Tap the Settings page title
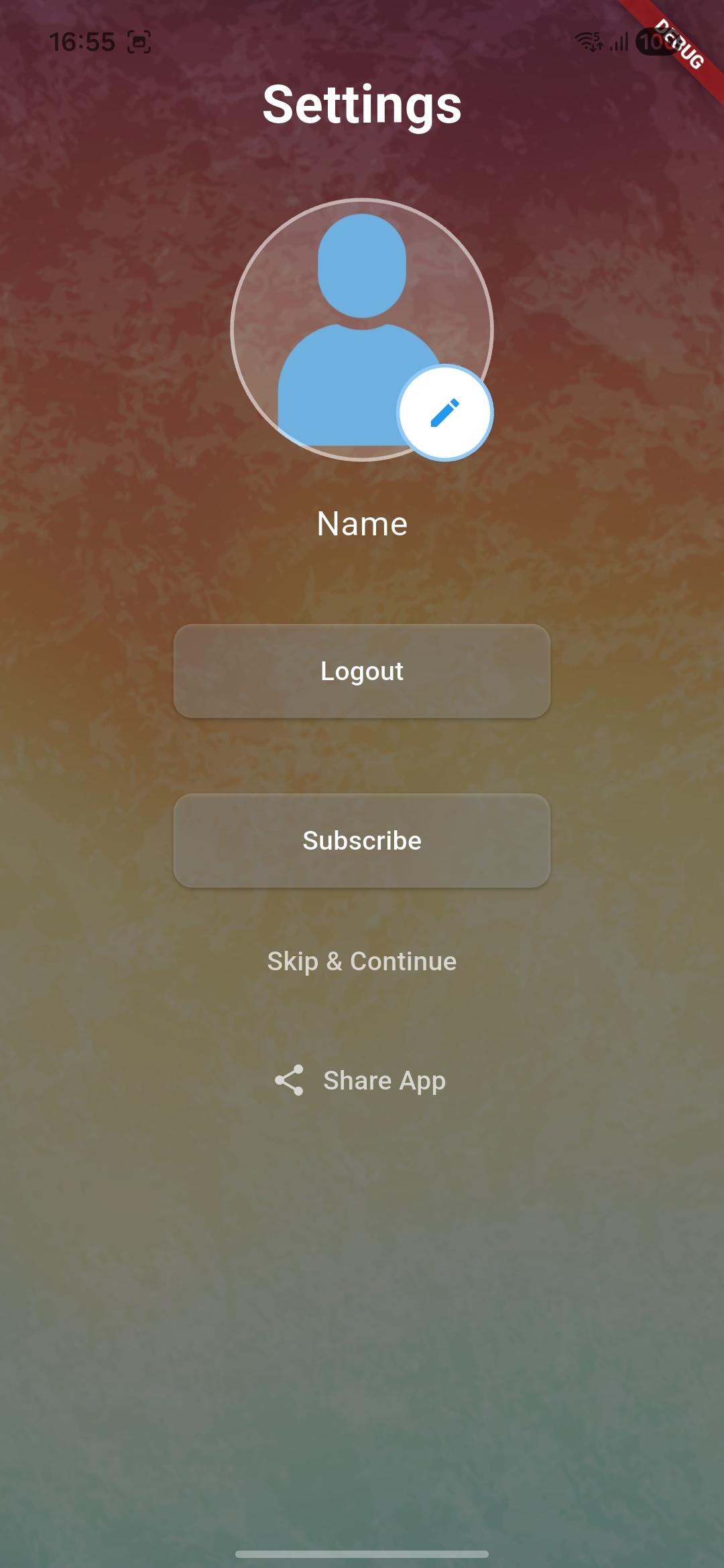This screenshot has height=1568, width=724. [362, 105]
